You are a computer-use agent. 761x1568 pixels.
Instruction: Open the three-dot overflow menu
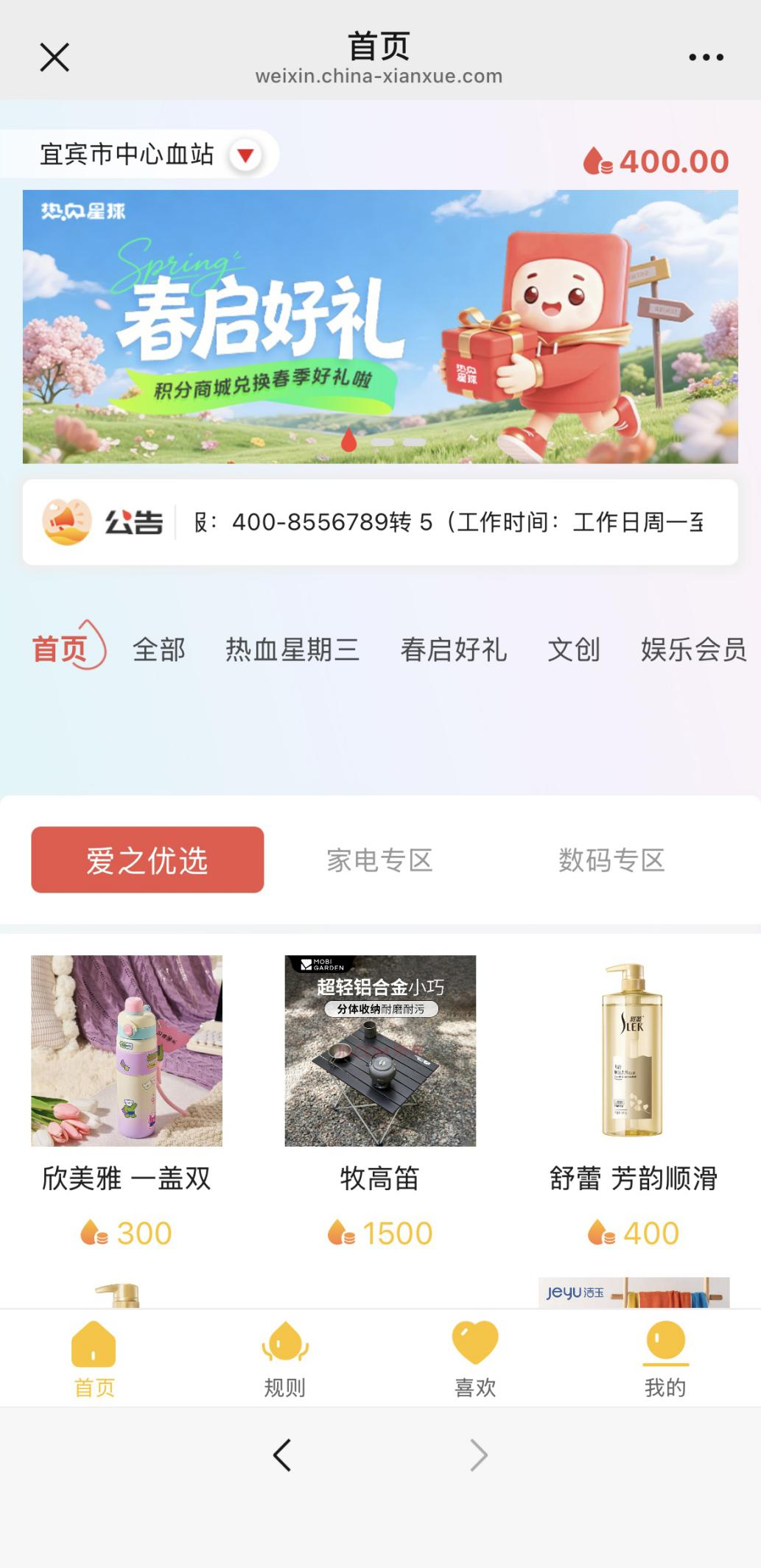pos(705,57)
